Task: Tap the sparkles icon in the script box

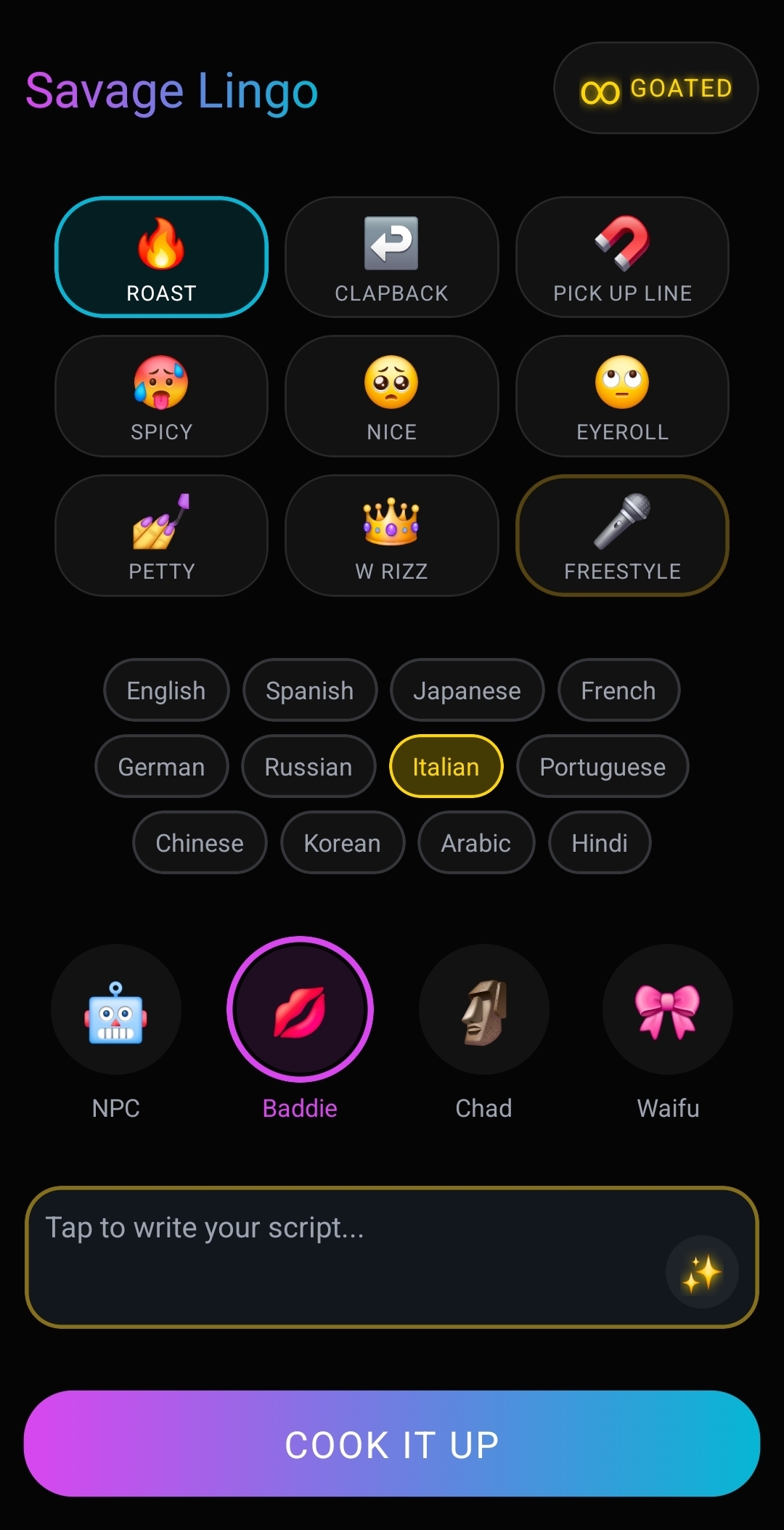Action: point(702,1271)
